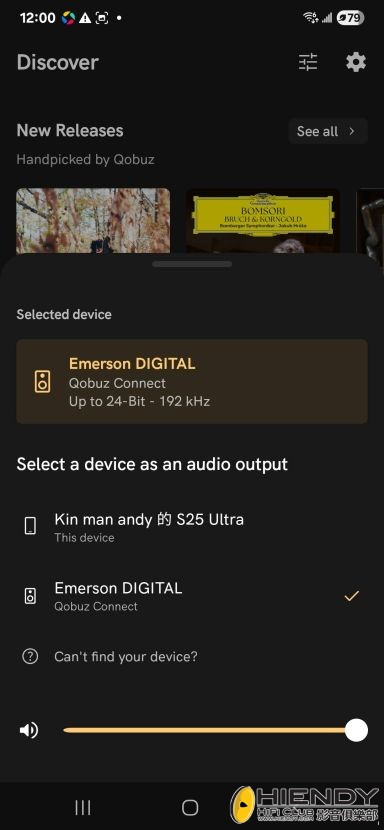The width and height of the screenshot is (384, 830).
Task: Go to home screen via navigation bar
Action: [x=190, y=808]
